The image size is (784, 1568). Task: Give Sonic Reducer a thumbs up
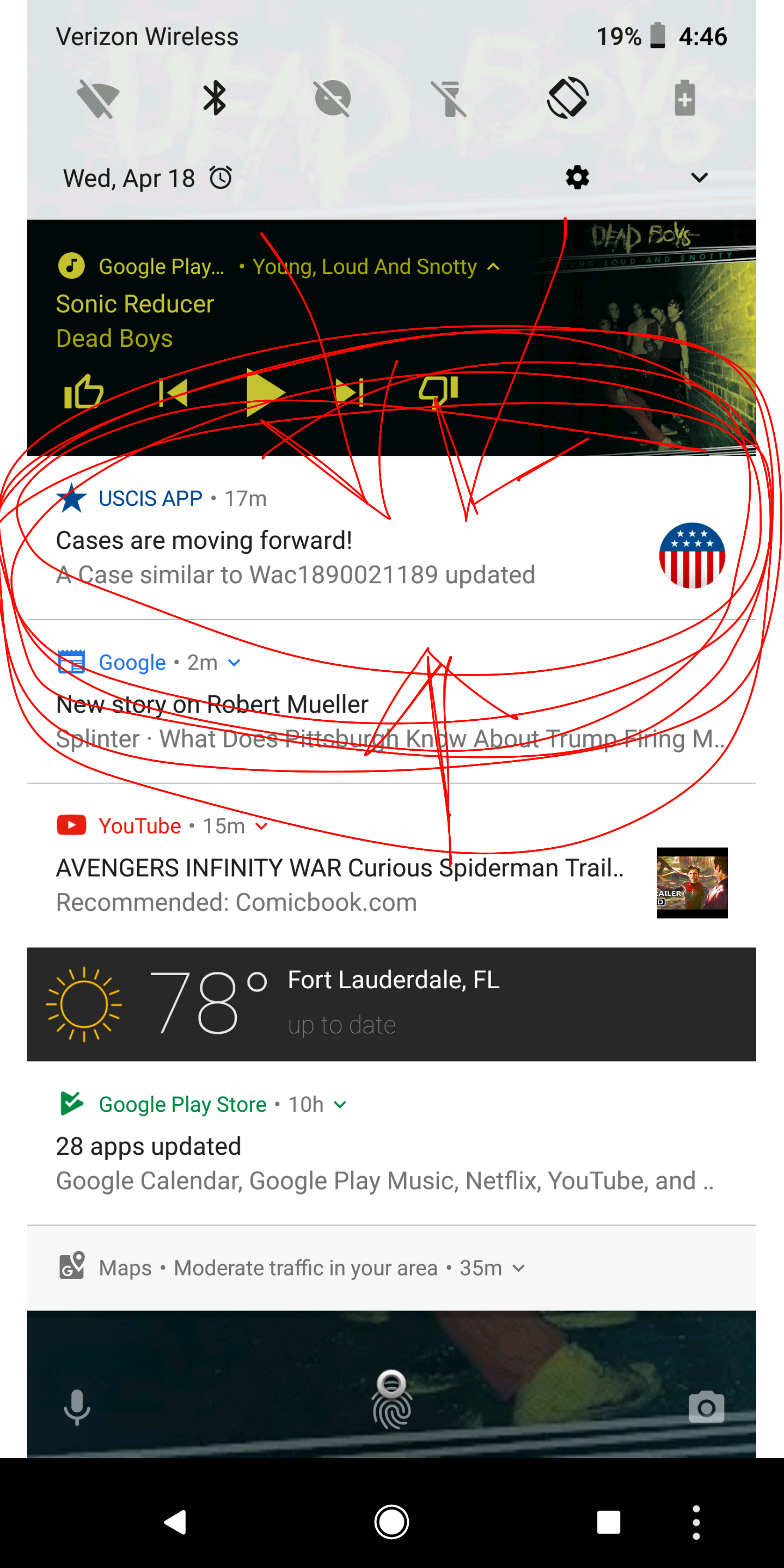tap(83, 392)
